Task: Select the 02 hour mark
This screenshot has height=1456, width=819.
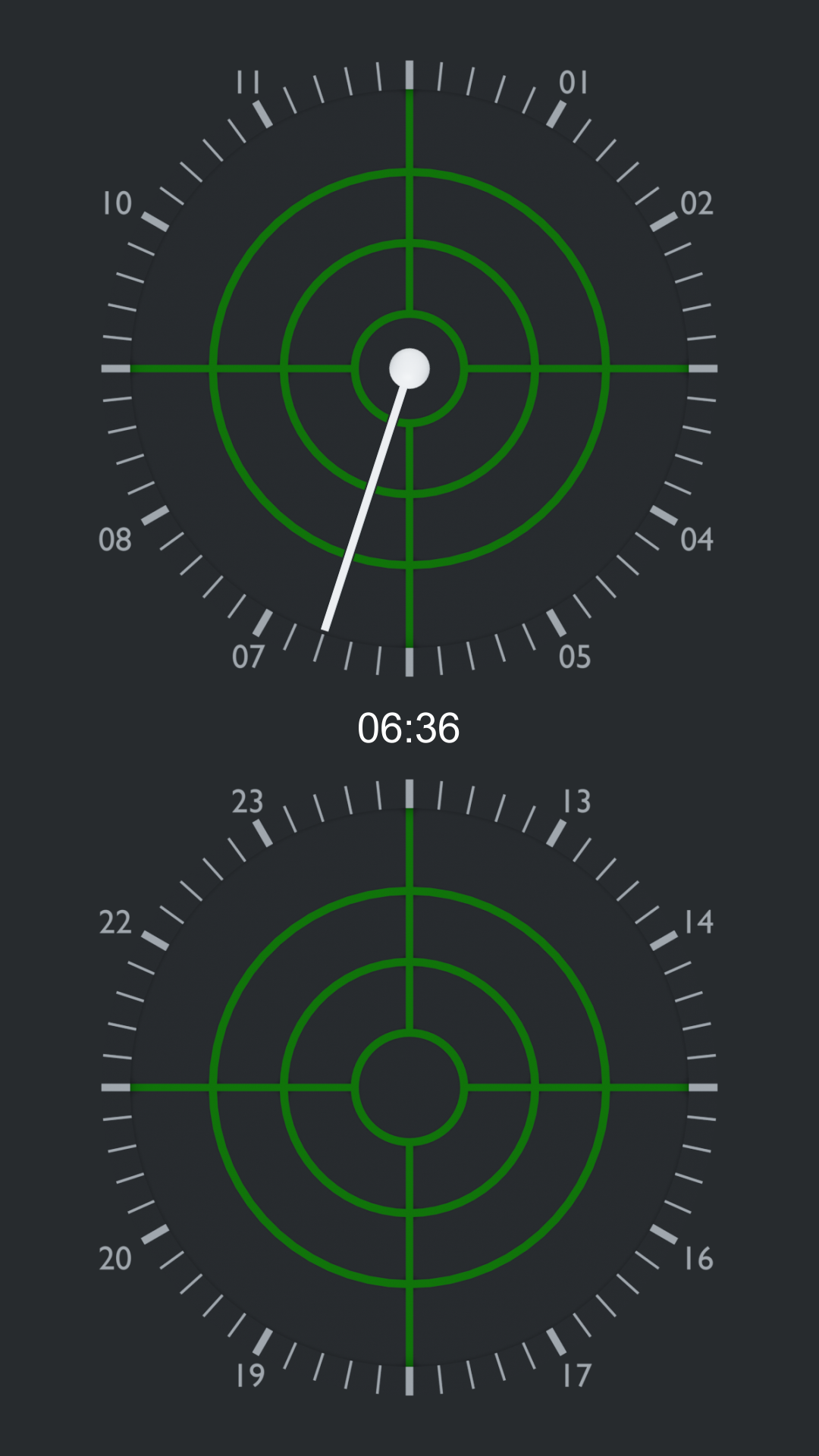Action: tap(696, 204)
